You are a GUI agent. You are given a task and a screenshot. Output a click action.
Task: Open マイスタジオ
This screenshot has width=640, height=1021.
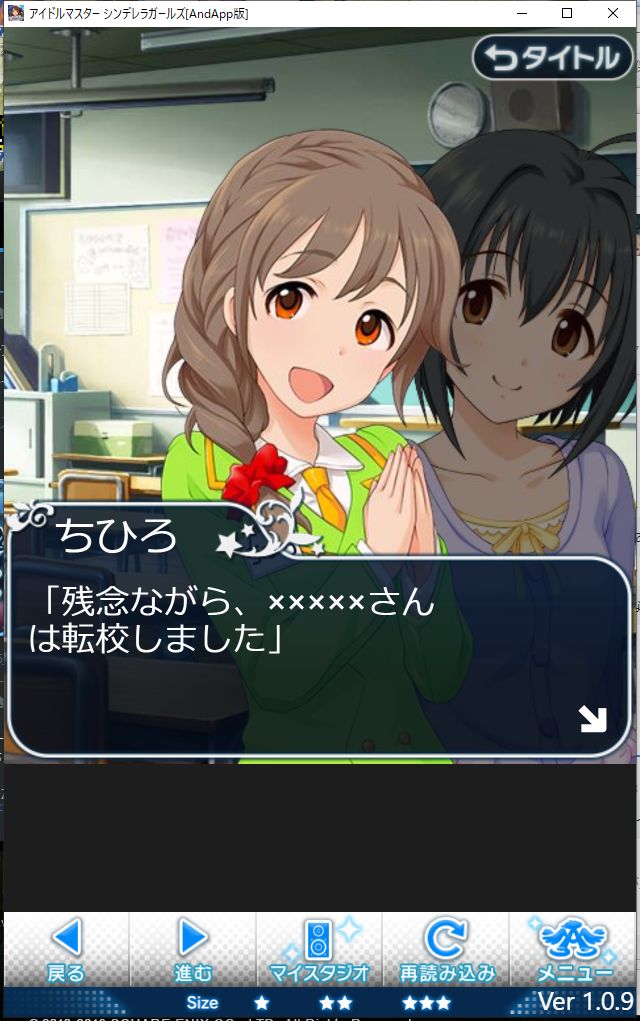(x=320, y=949)
